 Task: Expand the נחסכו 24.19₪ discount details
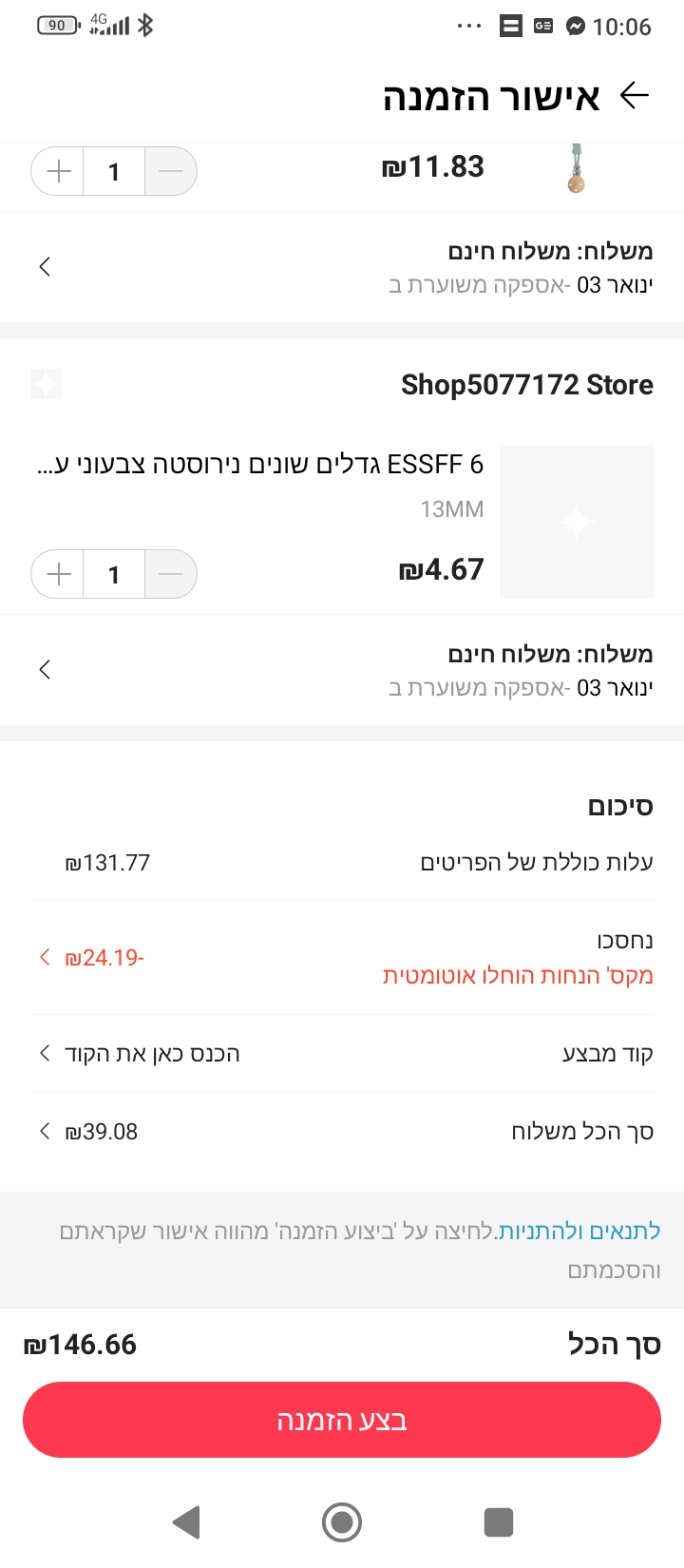point(44,958)
